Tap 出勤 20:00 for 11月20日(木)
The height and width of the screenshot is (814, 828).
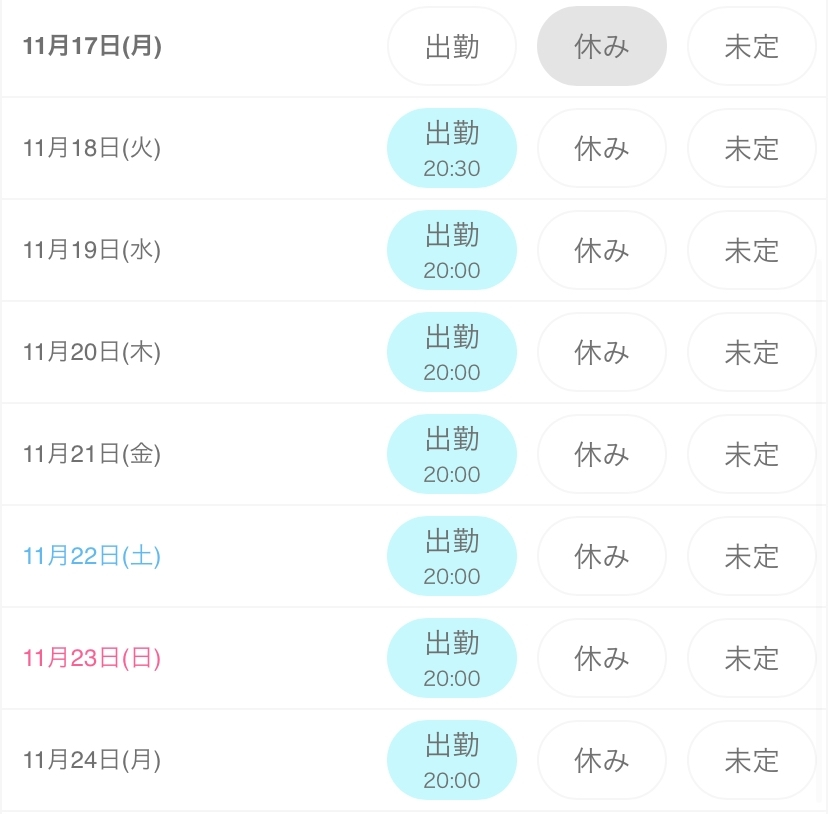click(x=452, y=352)
